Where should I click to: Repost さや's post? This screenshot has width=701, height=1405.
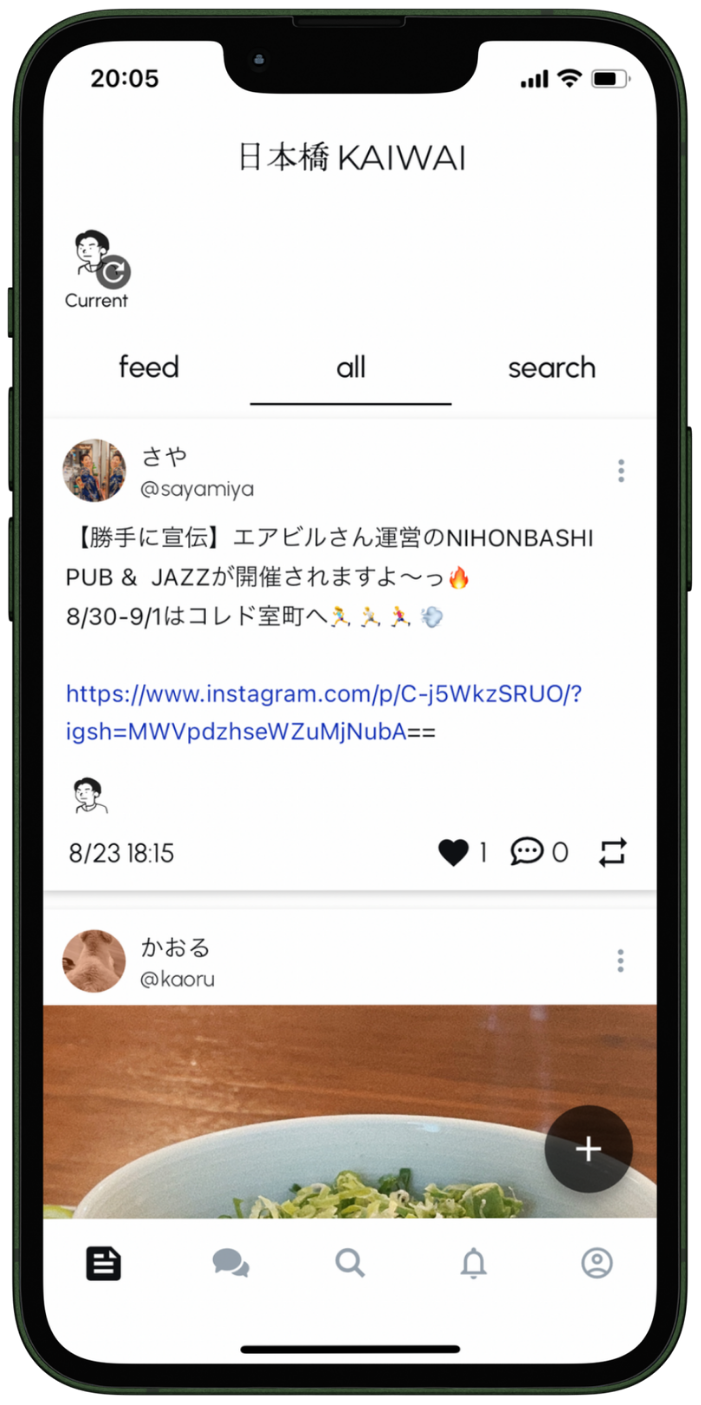pyautogui.click(x=613, y=852)
